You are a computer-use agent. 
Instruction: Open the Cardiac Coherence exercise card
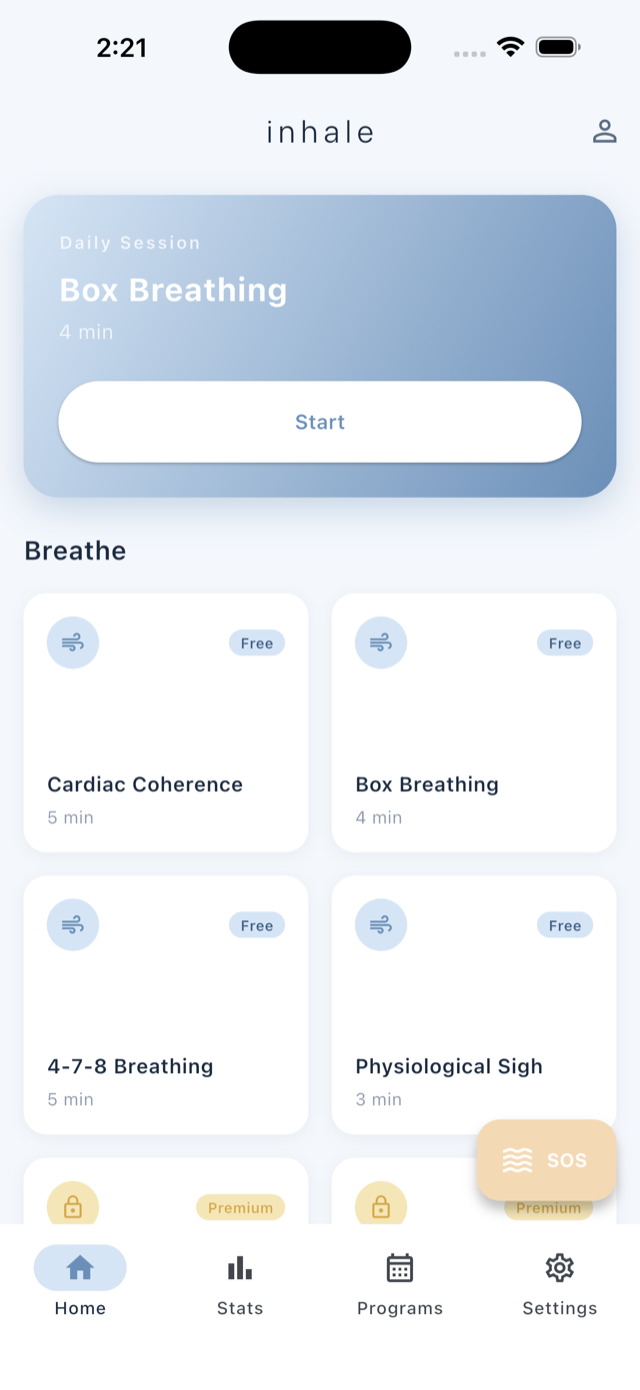point(166,722)
